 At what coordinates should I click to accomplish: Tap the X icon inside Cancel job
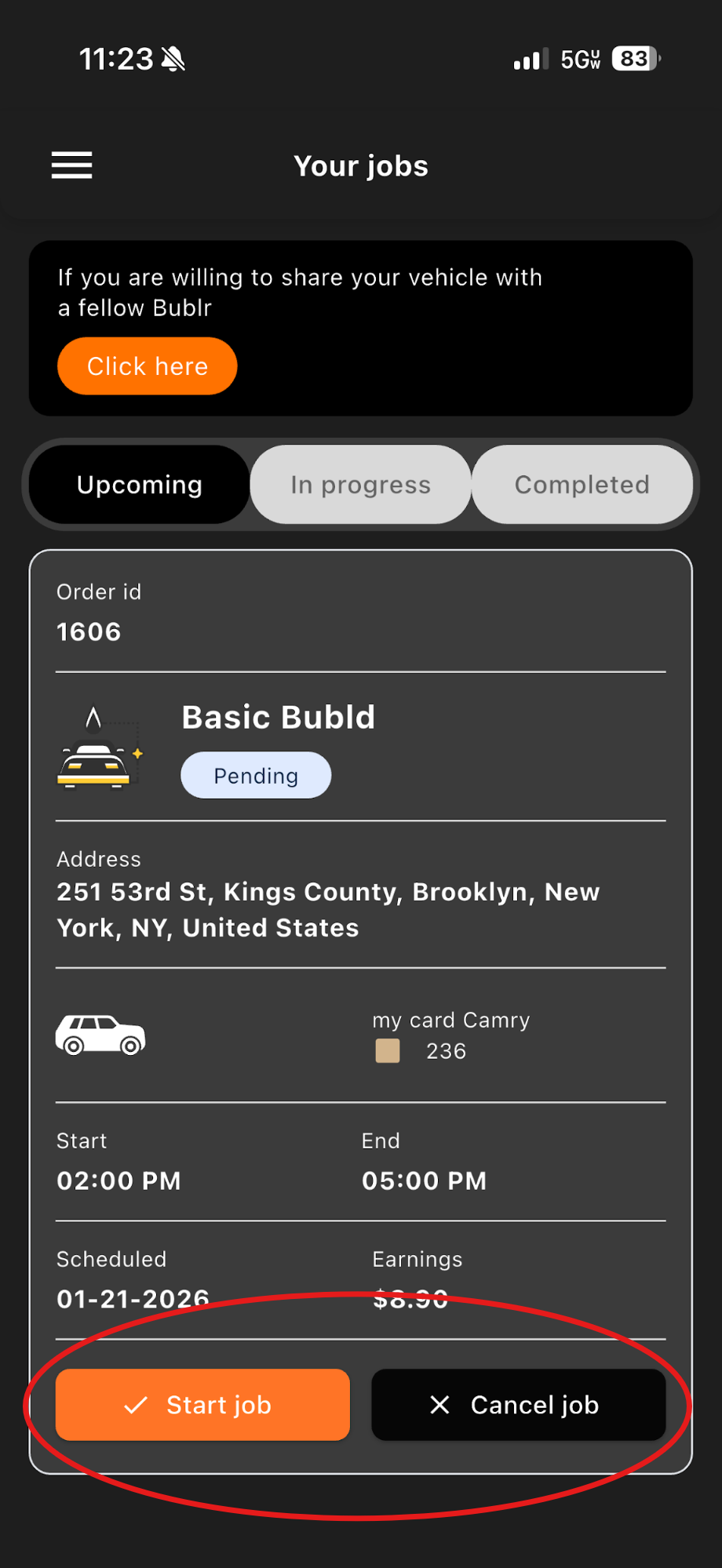click(439, 1405)
